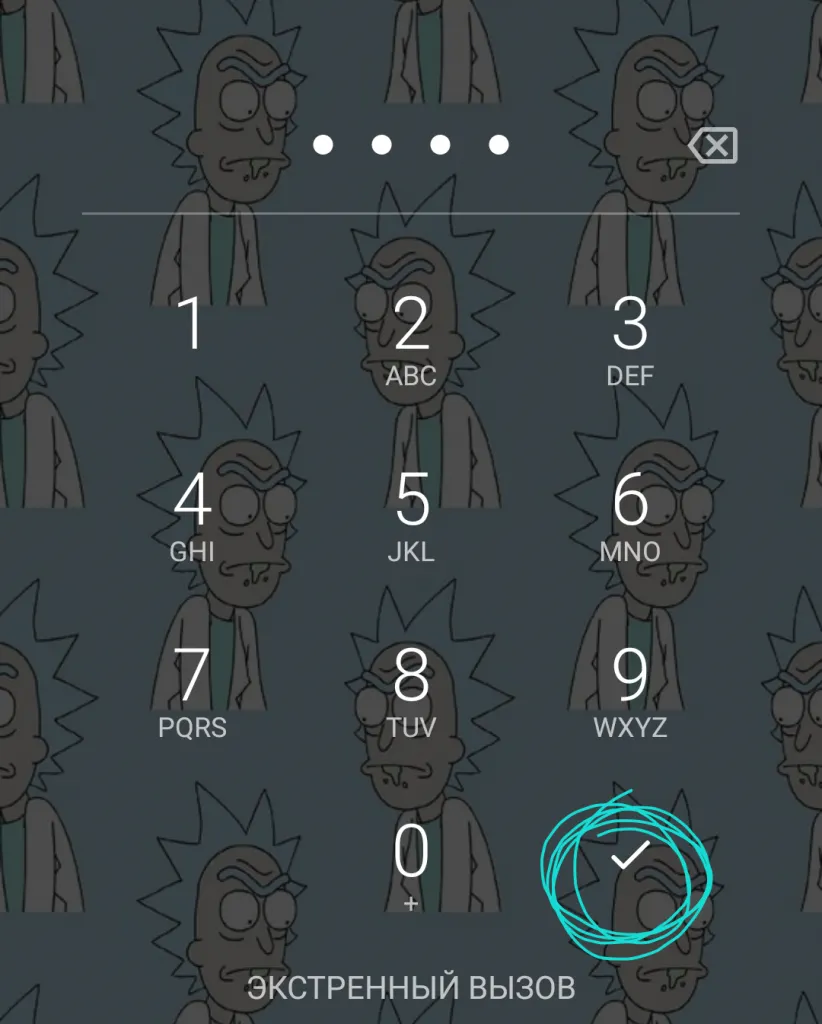
Task: Enter digit 6 MNO
Action: pyautogui.click(x=630, y=514)
